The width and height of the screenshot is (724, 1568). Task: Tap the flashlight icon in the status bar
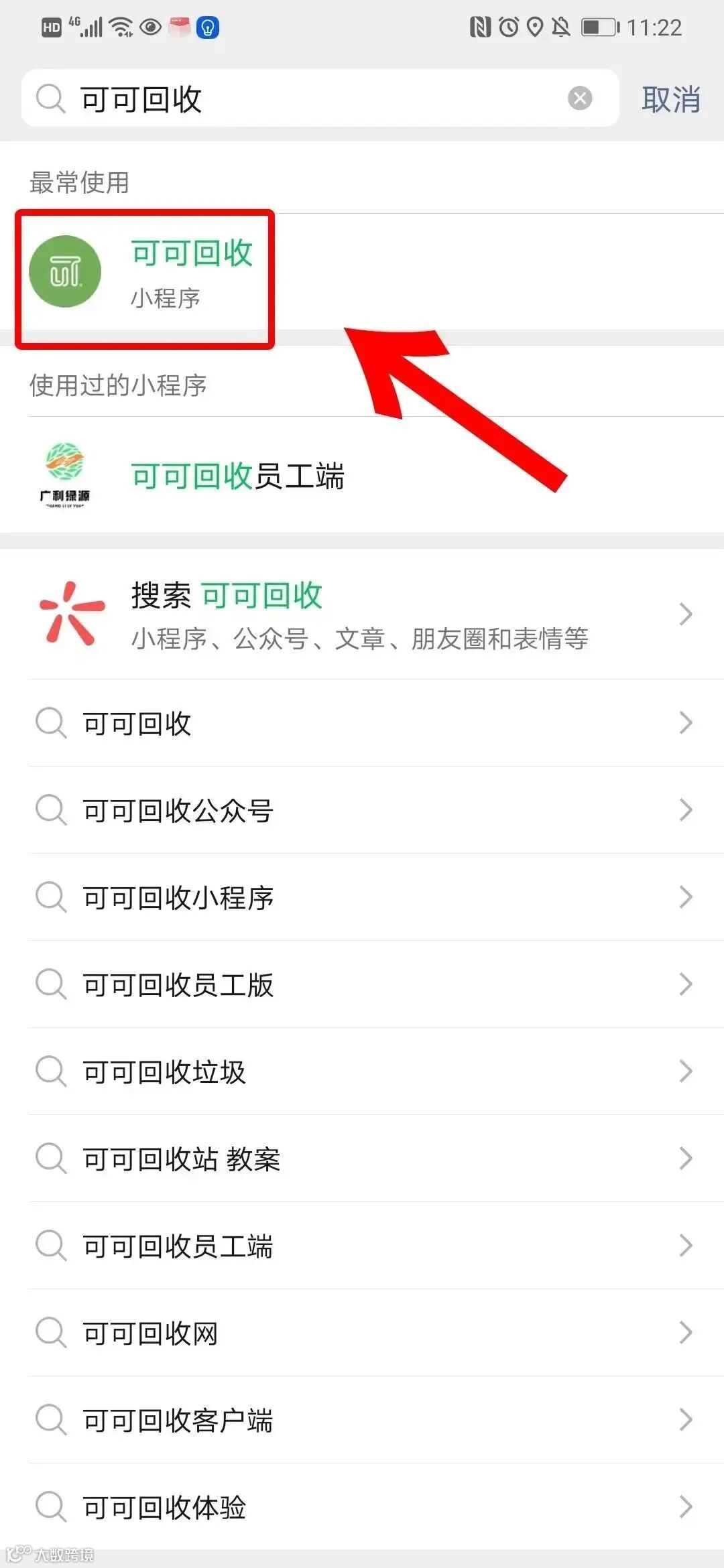click(x=208, y=27)
